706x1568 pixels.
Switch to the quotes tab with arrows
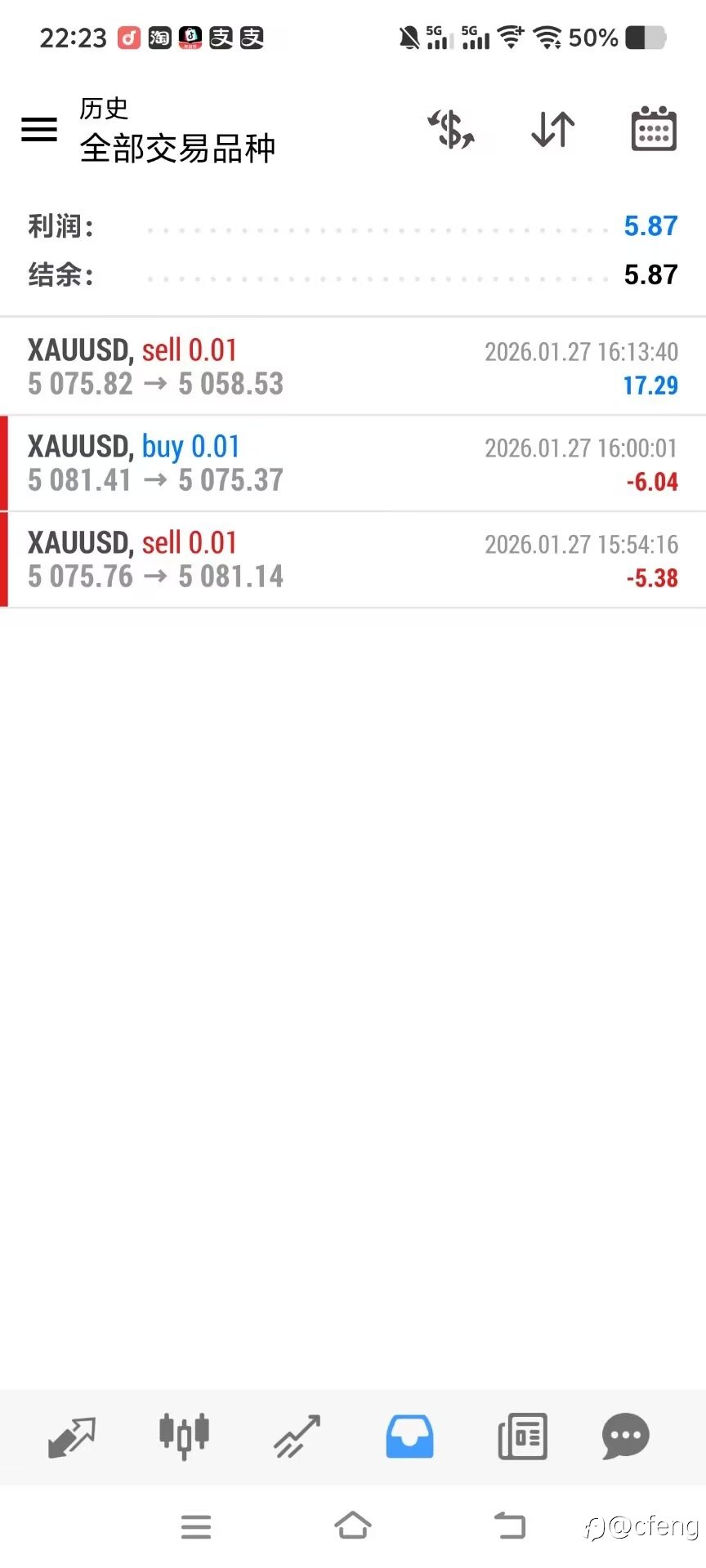pos(72,1437)
